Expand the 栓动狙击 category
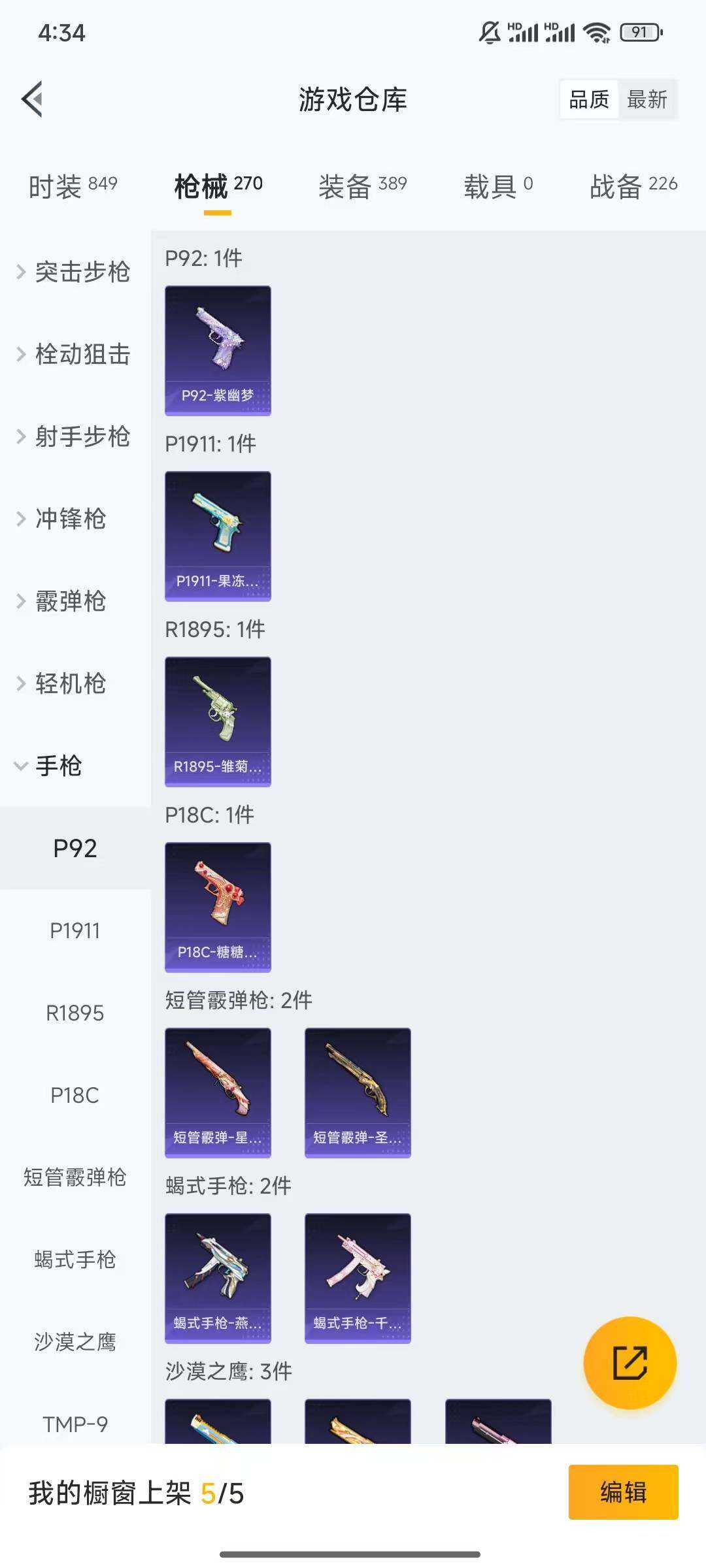 pos(73,354)
